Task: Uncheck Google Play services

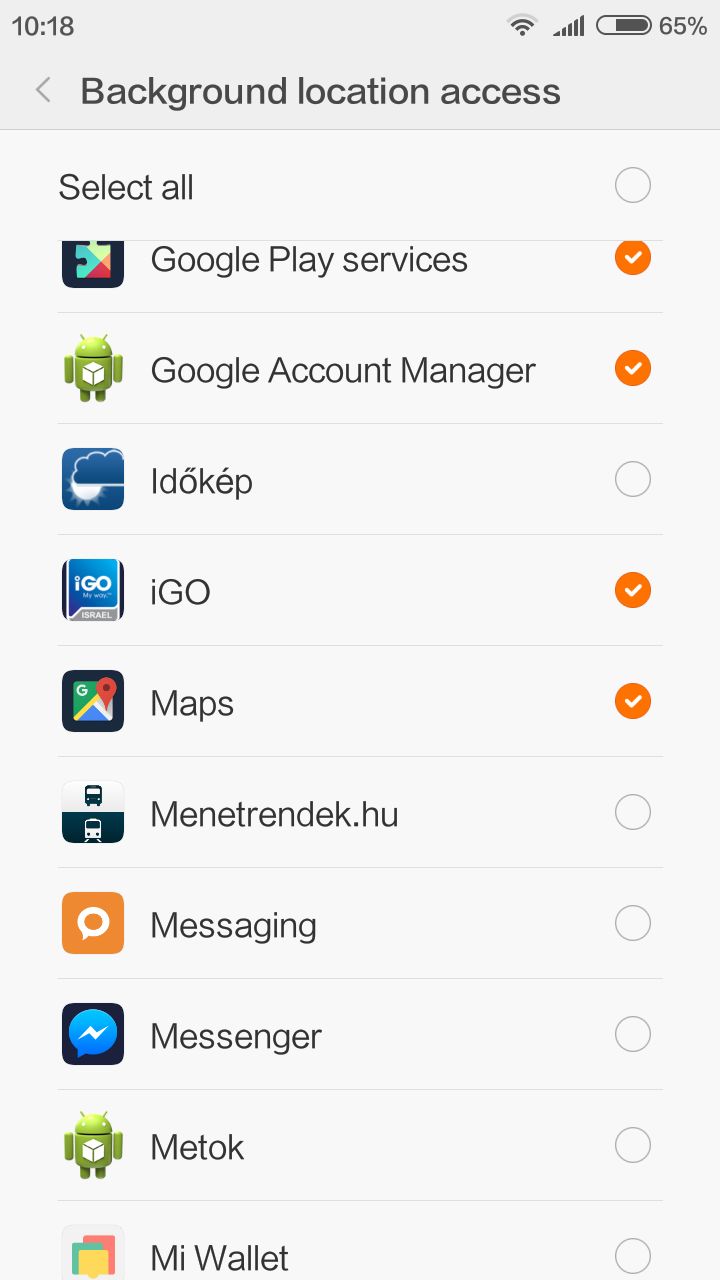Action: [633, 257]
